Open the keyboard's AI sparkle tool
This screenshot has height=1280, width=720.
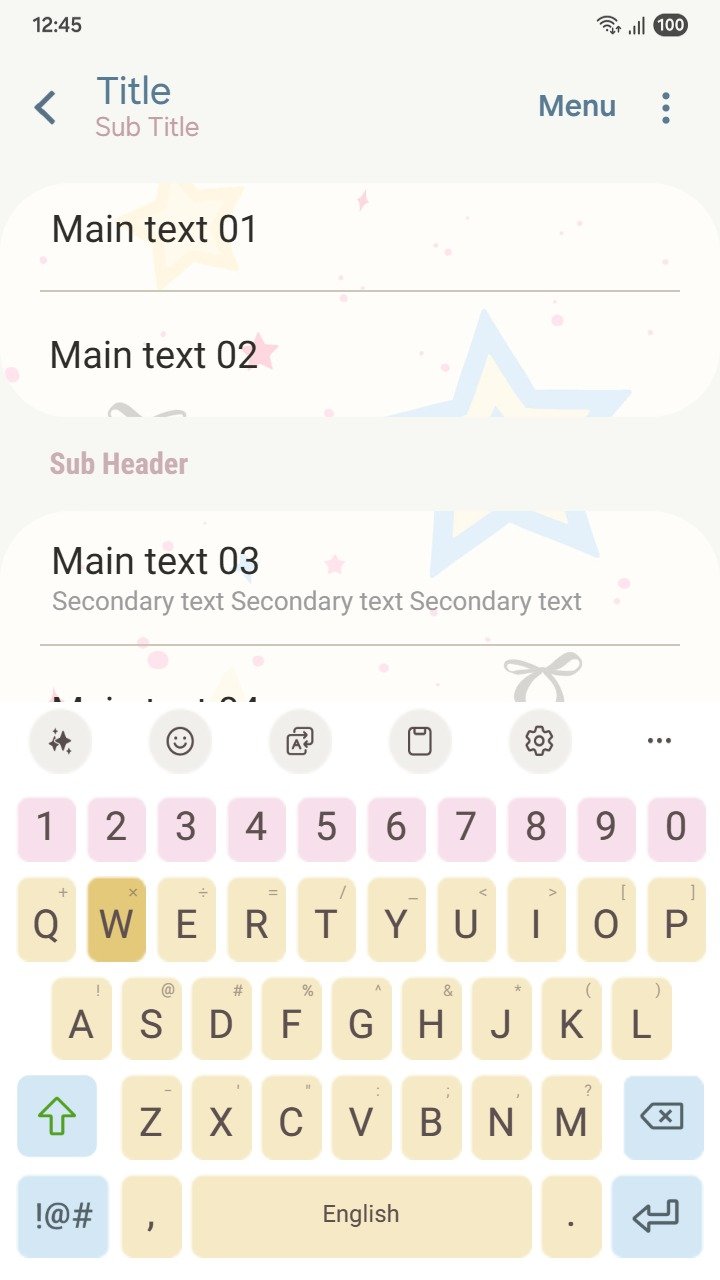coord(60,741)
